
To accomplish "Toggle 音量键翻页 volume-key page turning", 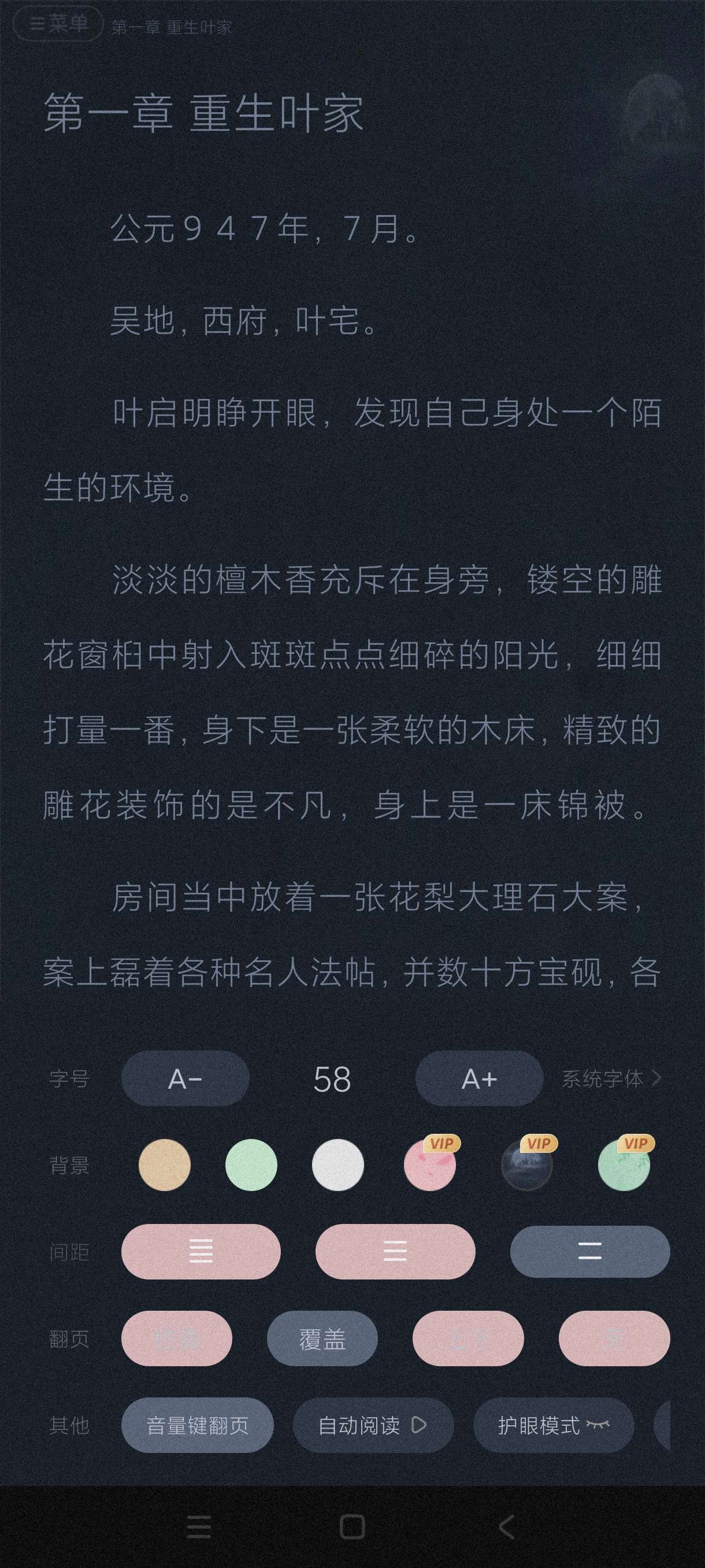I will [x=197, y=1425].
